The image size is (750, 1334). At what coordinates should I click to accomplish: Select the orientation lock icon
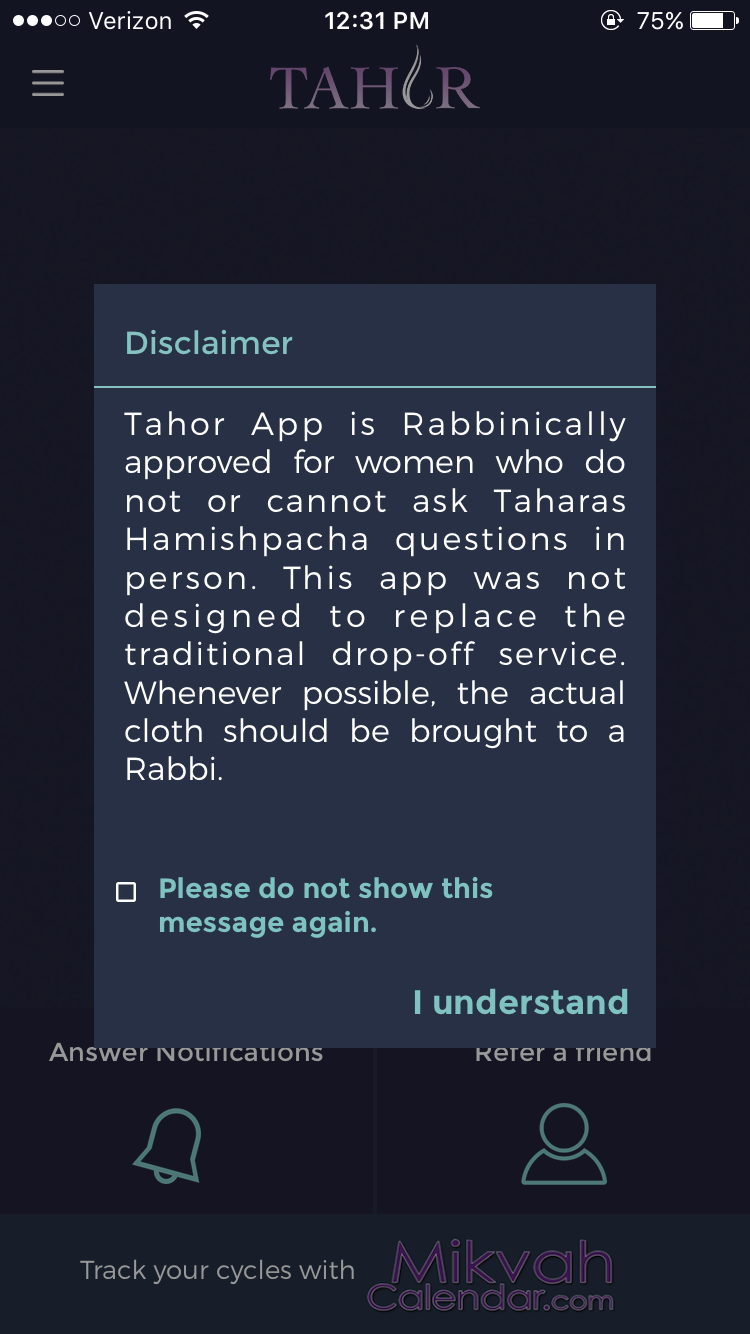pyautogui.click(x=609, y=20)
